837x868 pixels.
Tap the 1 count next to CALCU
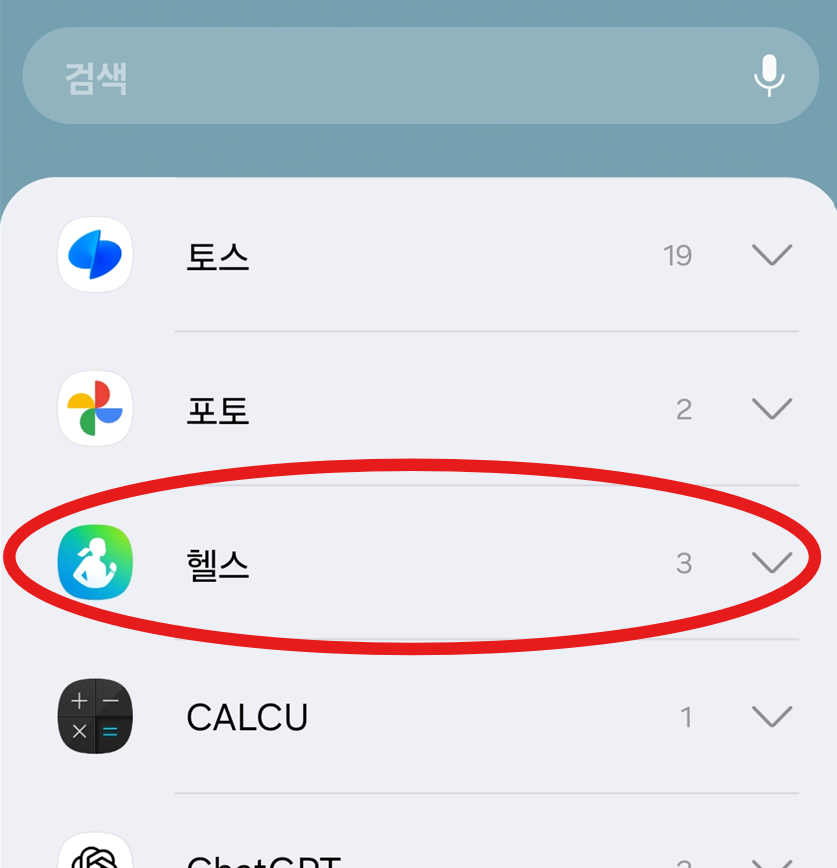click(x=686, y=717)
